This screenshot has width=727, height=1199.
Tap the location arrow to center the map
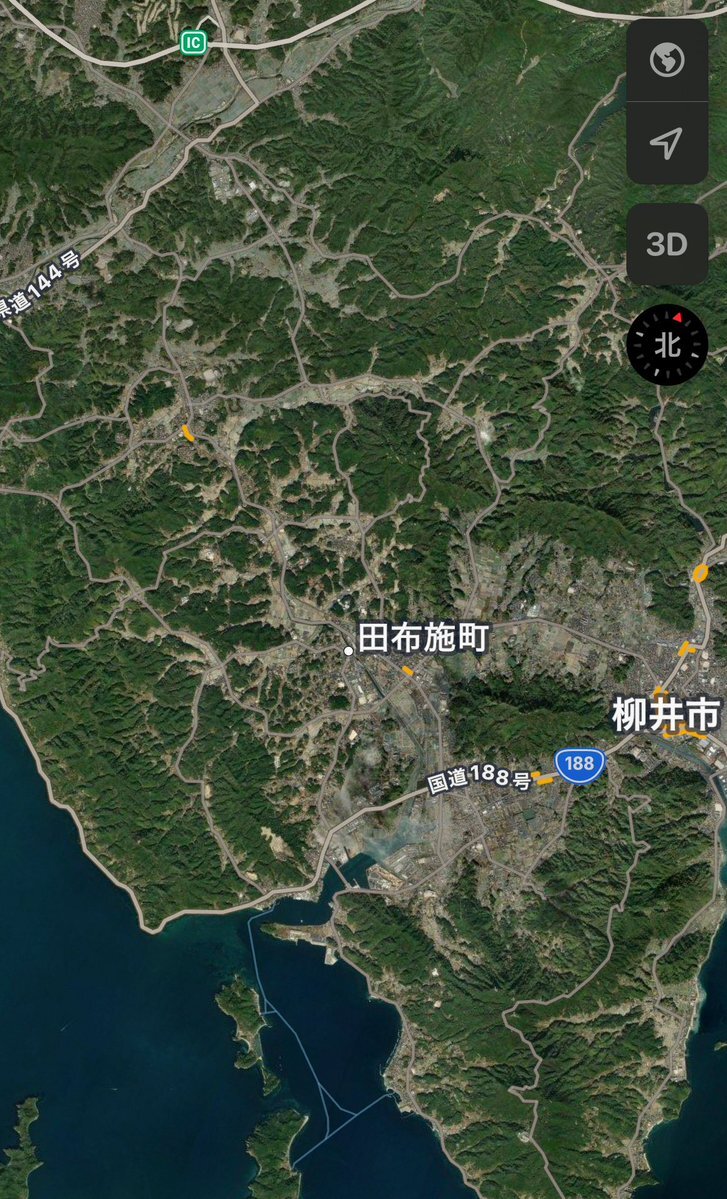pyautogui.click(x=667, y=143)
